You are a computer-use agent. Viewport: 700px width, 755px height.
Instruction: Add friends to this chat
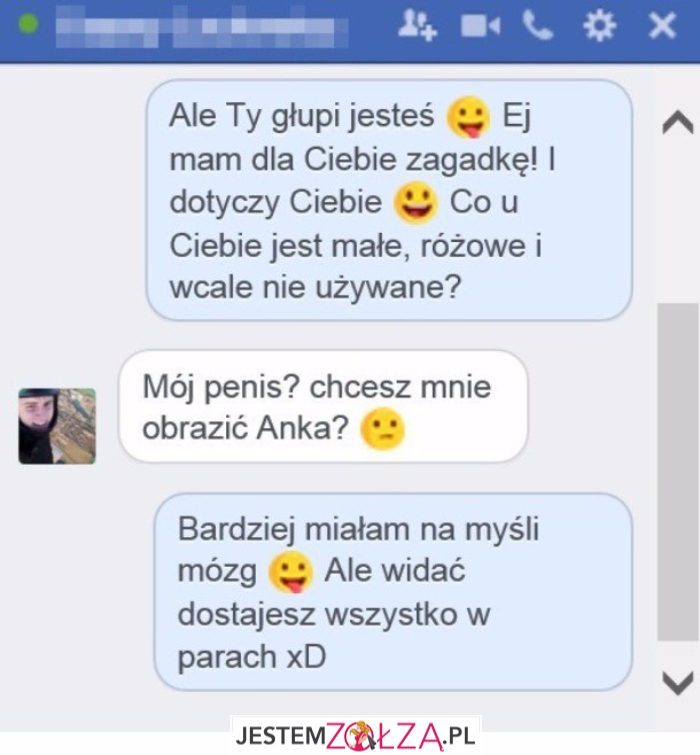416,26
